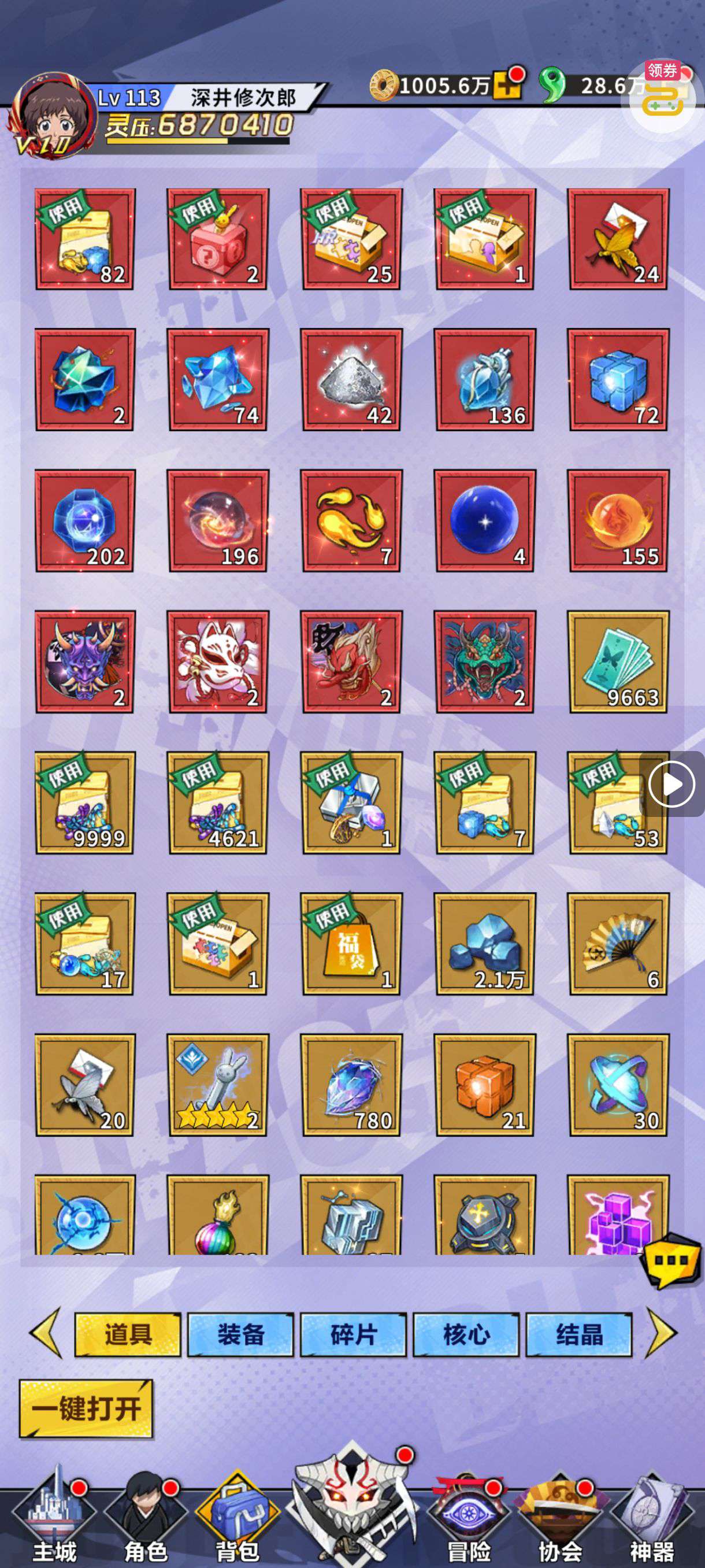Go to 主城 in bottom navigation
Screen dimensions: 705x1568
[55, 1522]
